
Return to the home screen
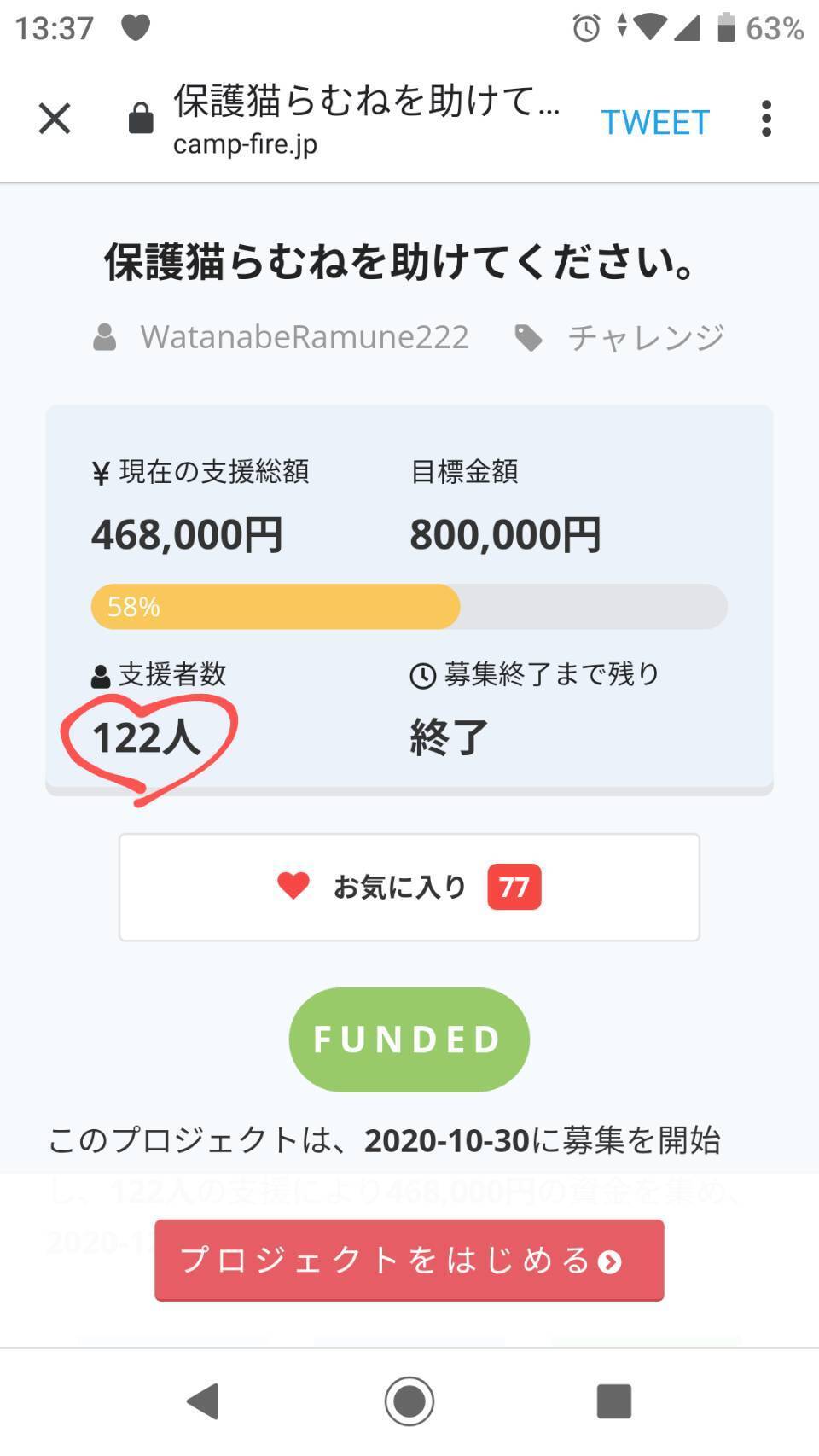[x=409, y=1401]
